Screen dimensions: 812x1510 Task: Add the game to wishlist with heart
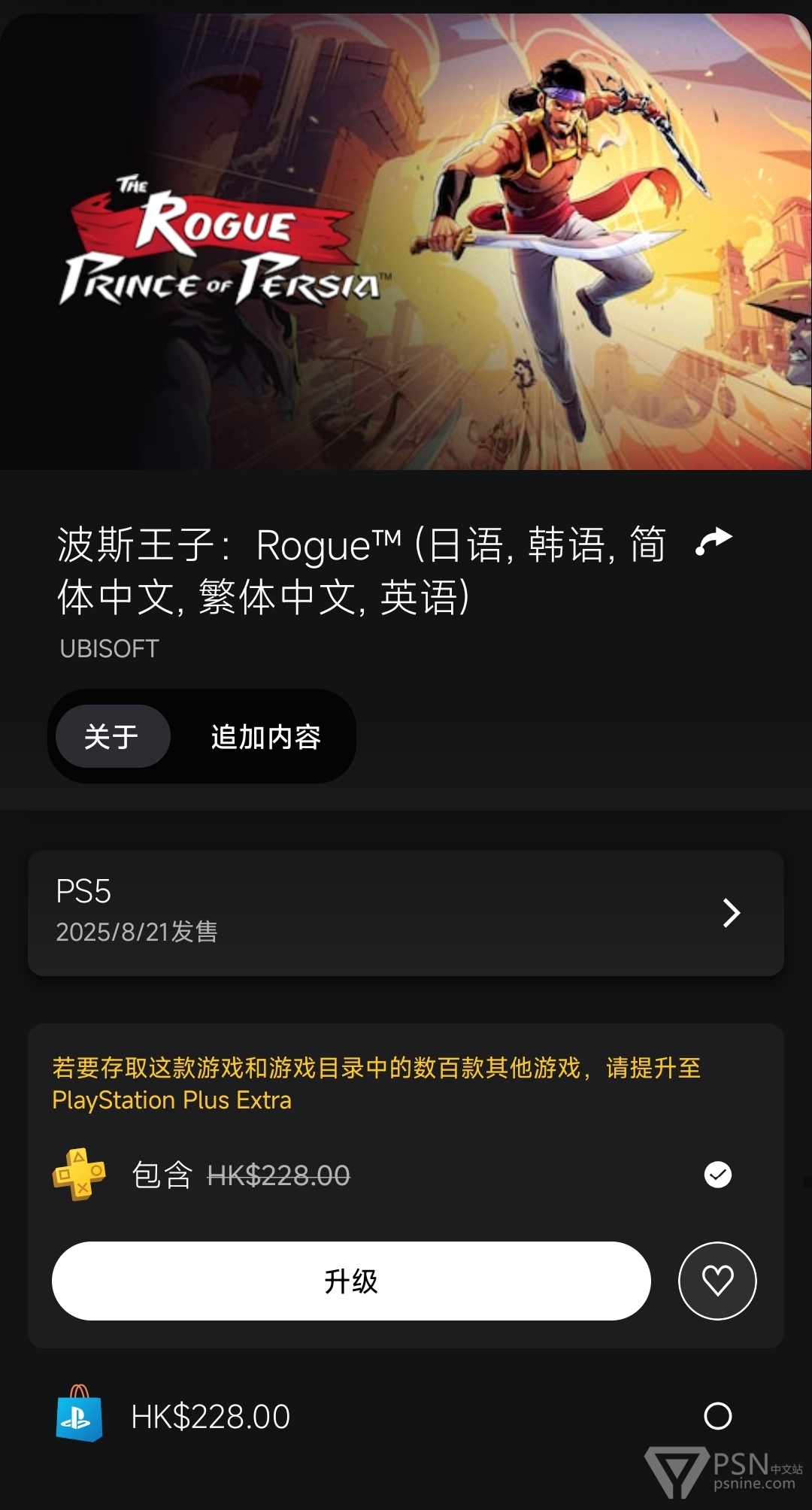point(717,1281)
